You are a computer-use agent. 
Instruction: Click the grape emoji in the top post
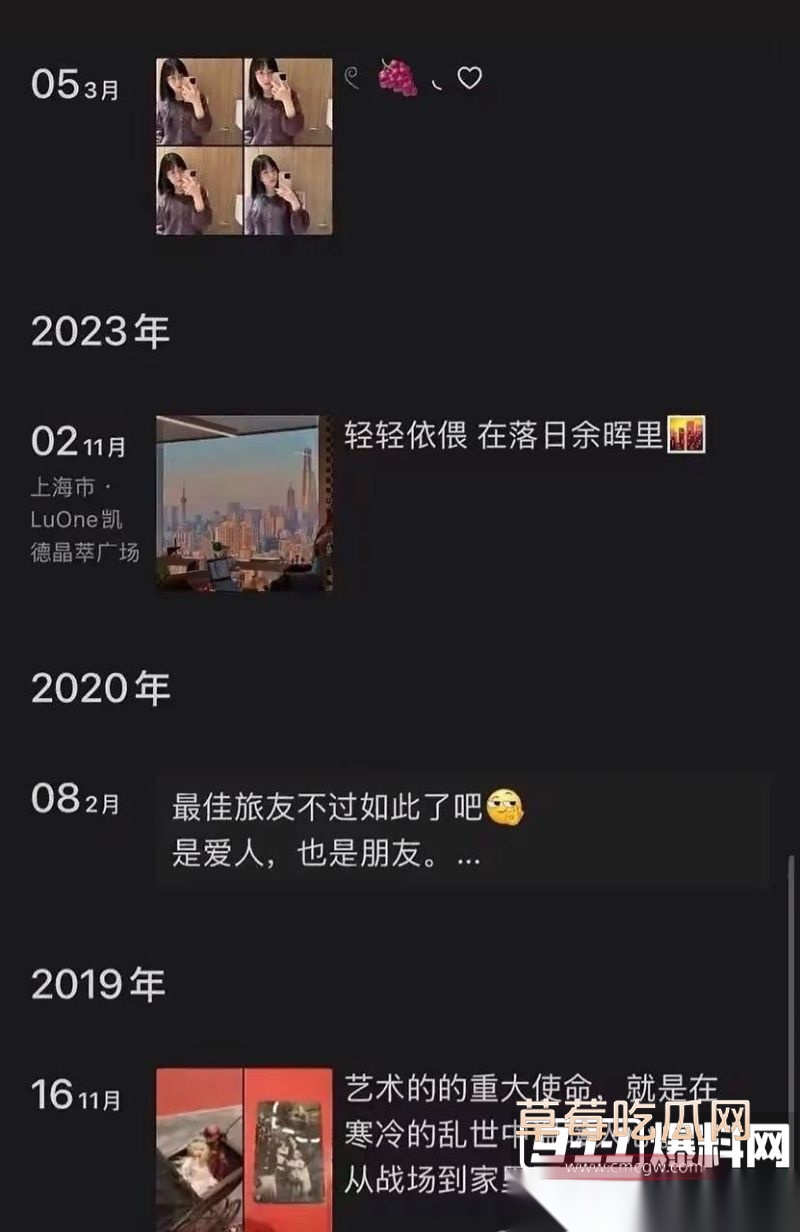point(398,76)
